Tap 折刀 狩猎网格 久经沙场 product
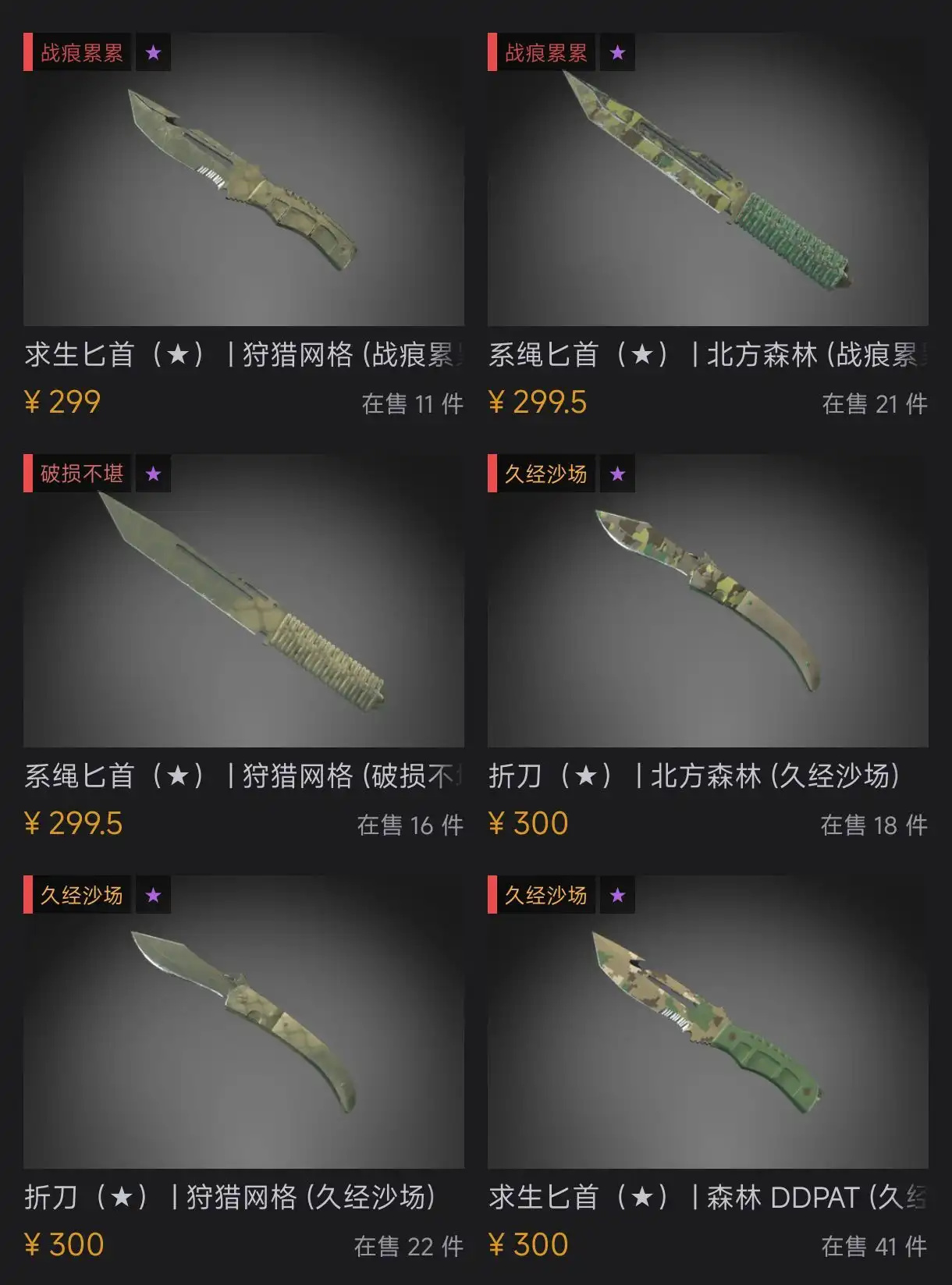This screenshot has width=952, height=1285. (x=243, y=1022)
